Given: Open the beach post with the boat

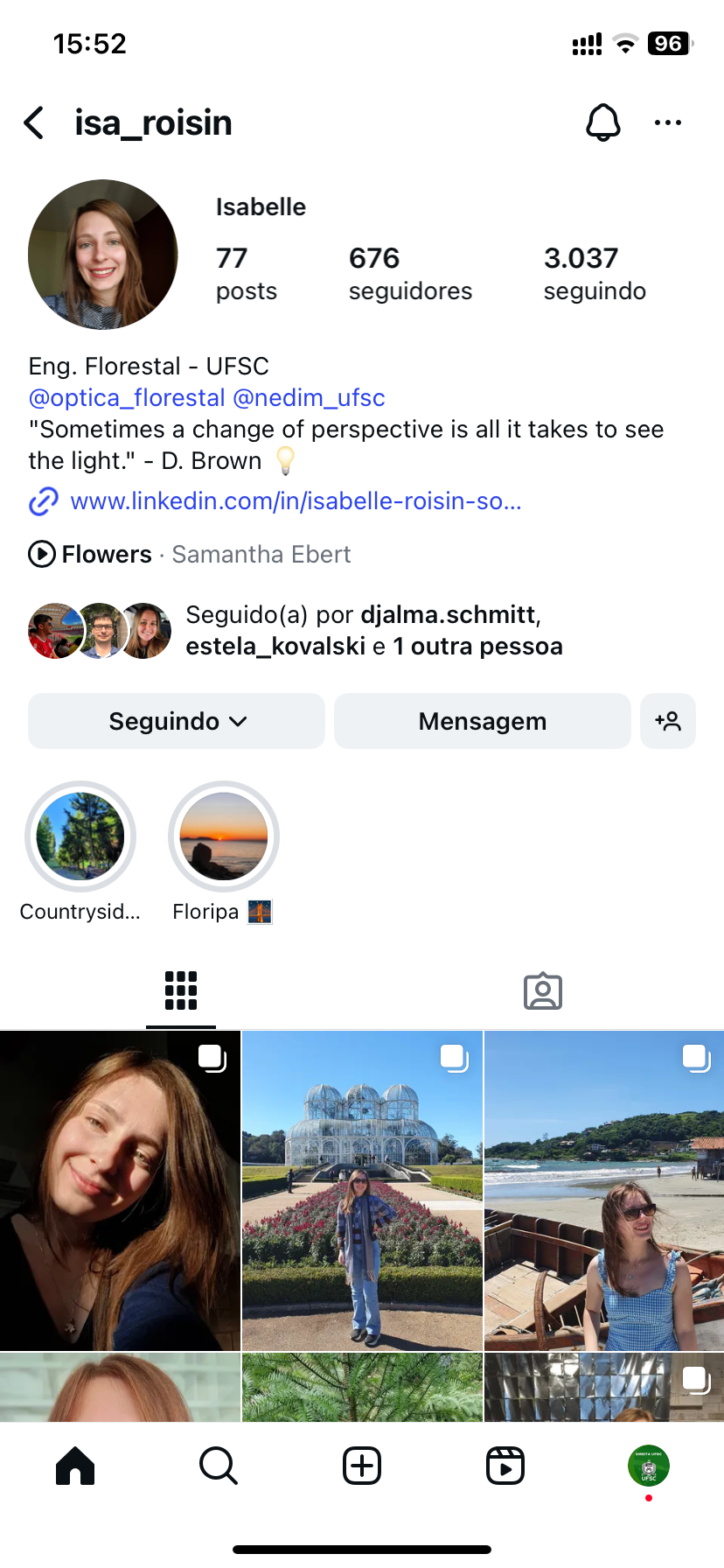Looking at the screenshot, I should coord(604,1190).
